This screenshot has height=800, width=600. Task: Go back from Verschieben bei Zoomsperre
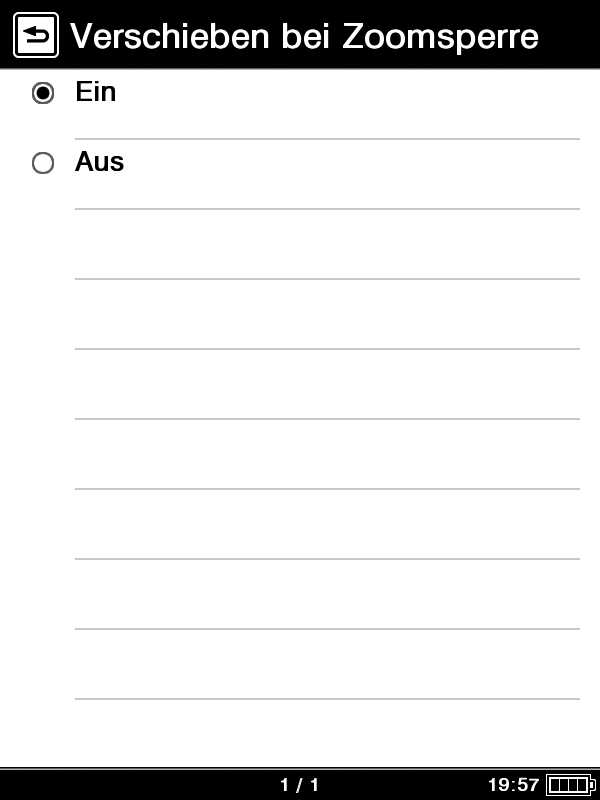point(36,36)
